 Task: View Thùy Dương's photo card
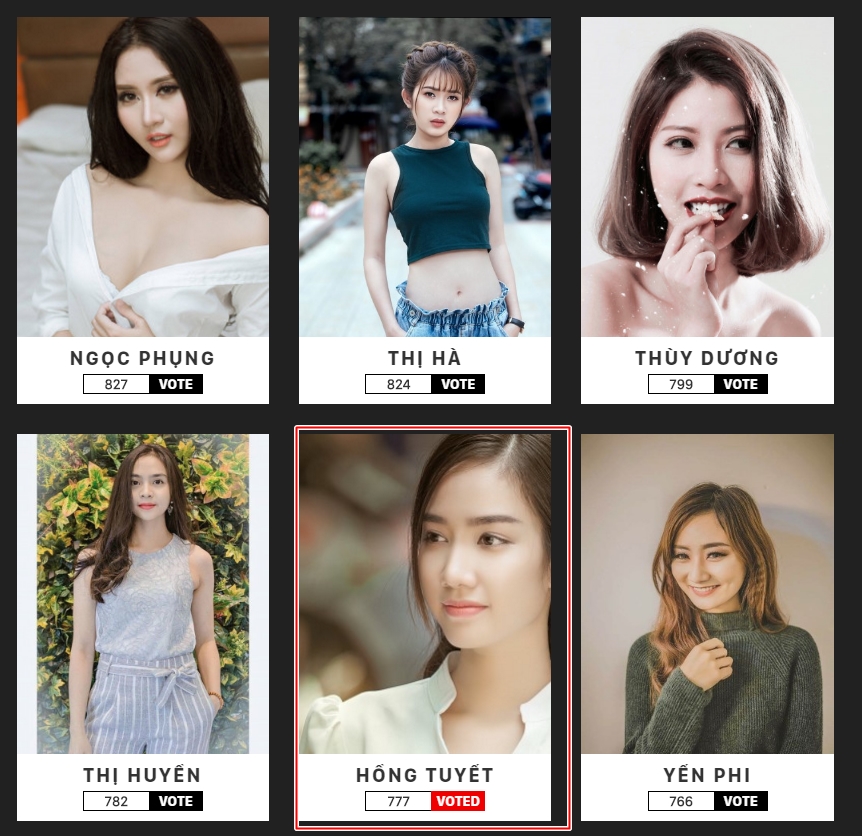pyautogui.click(x=707, y=177)
